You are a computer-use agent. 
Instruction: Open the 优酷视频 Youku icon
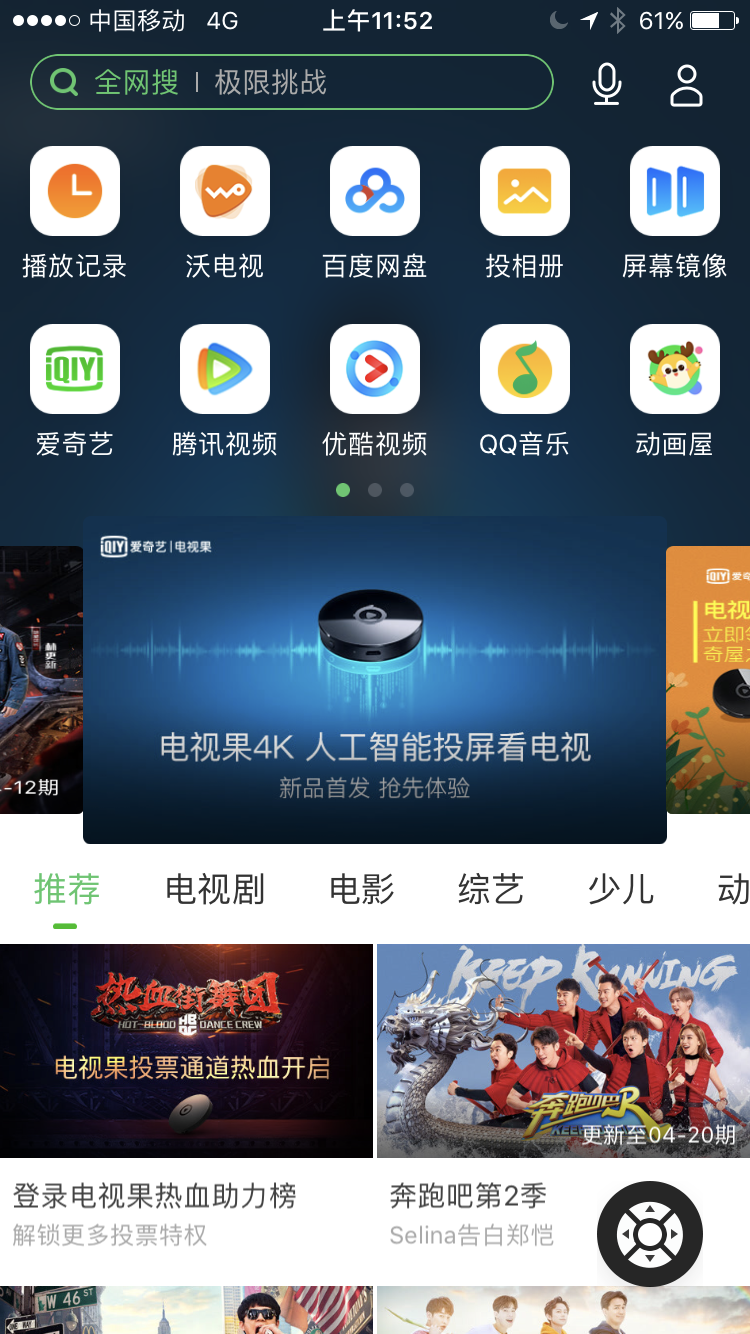(x=374, y=369)
